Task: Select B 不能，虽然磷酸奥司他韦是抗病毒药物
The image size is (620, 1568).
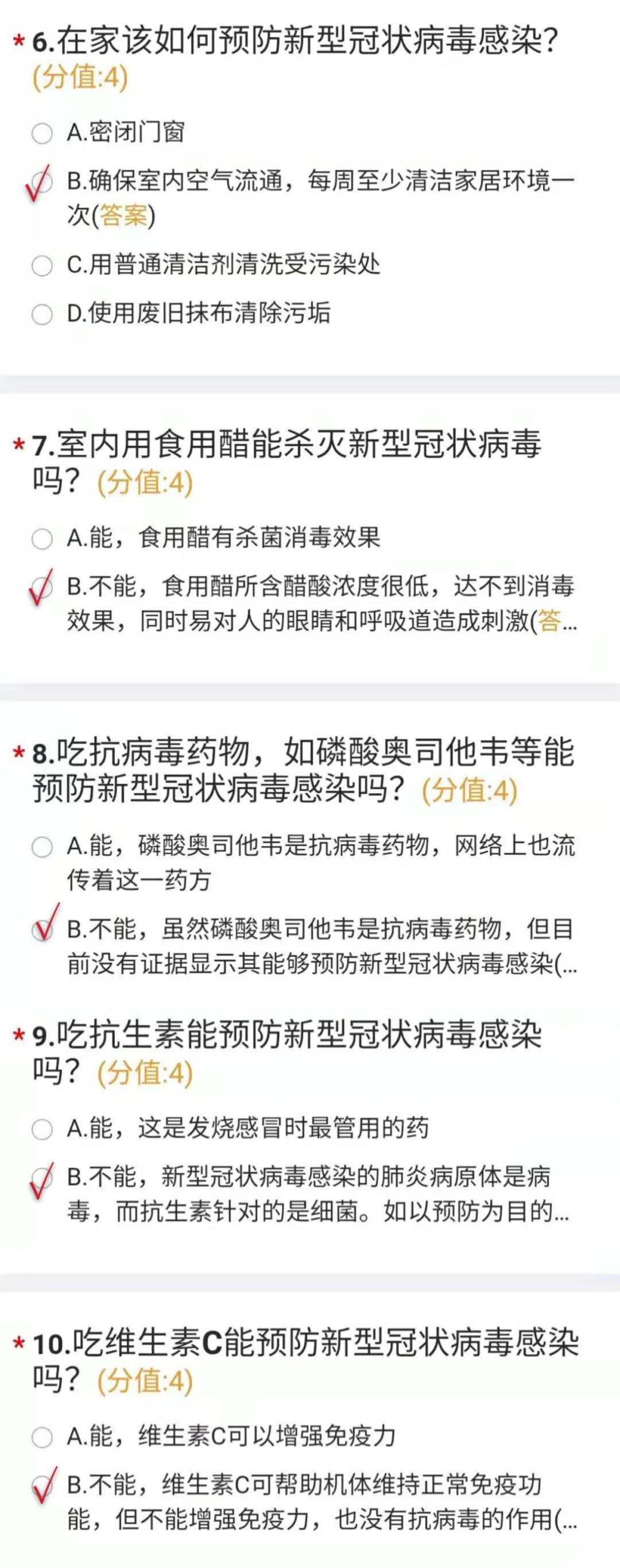Action: (x=42, y=930)
